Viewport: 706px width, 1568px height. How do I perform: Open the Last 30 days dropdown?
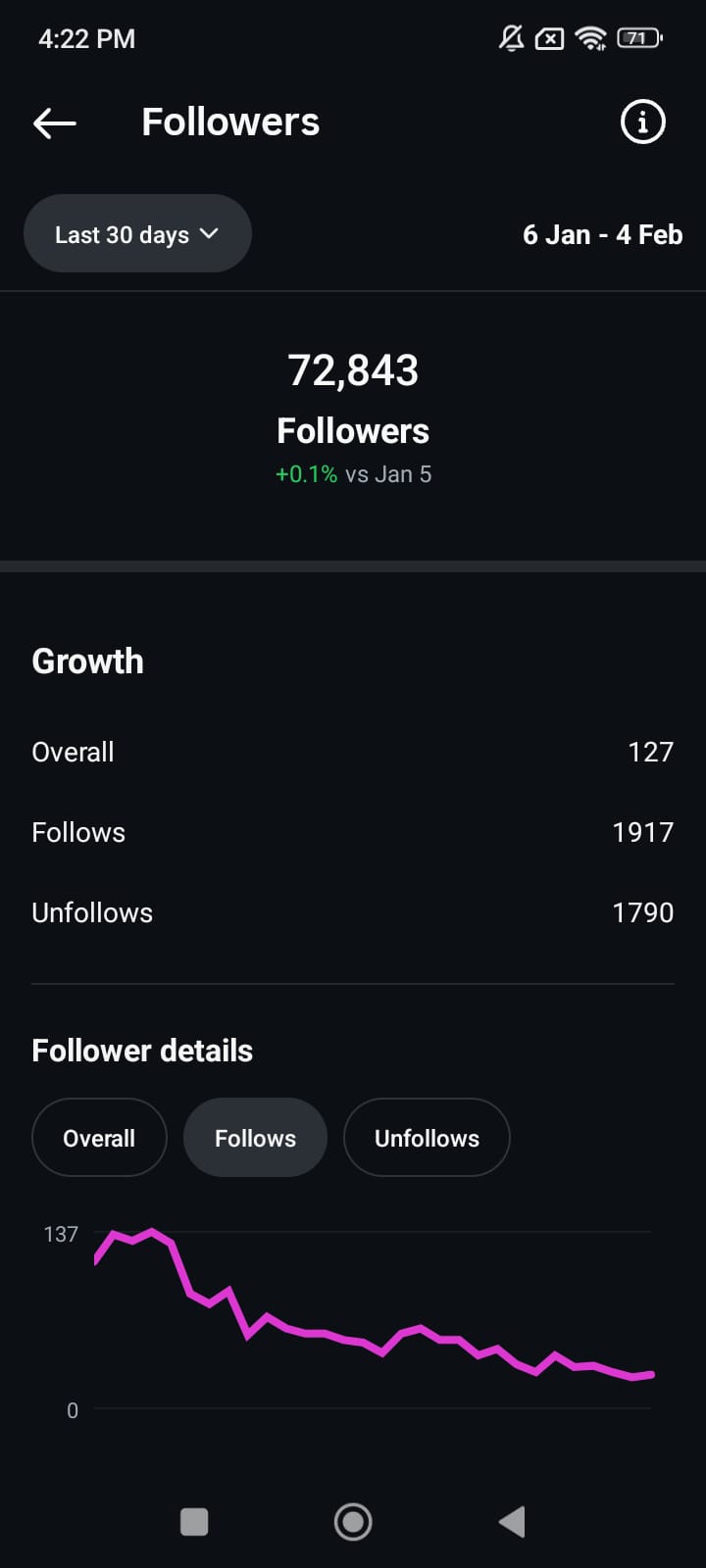137,234
